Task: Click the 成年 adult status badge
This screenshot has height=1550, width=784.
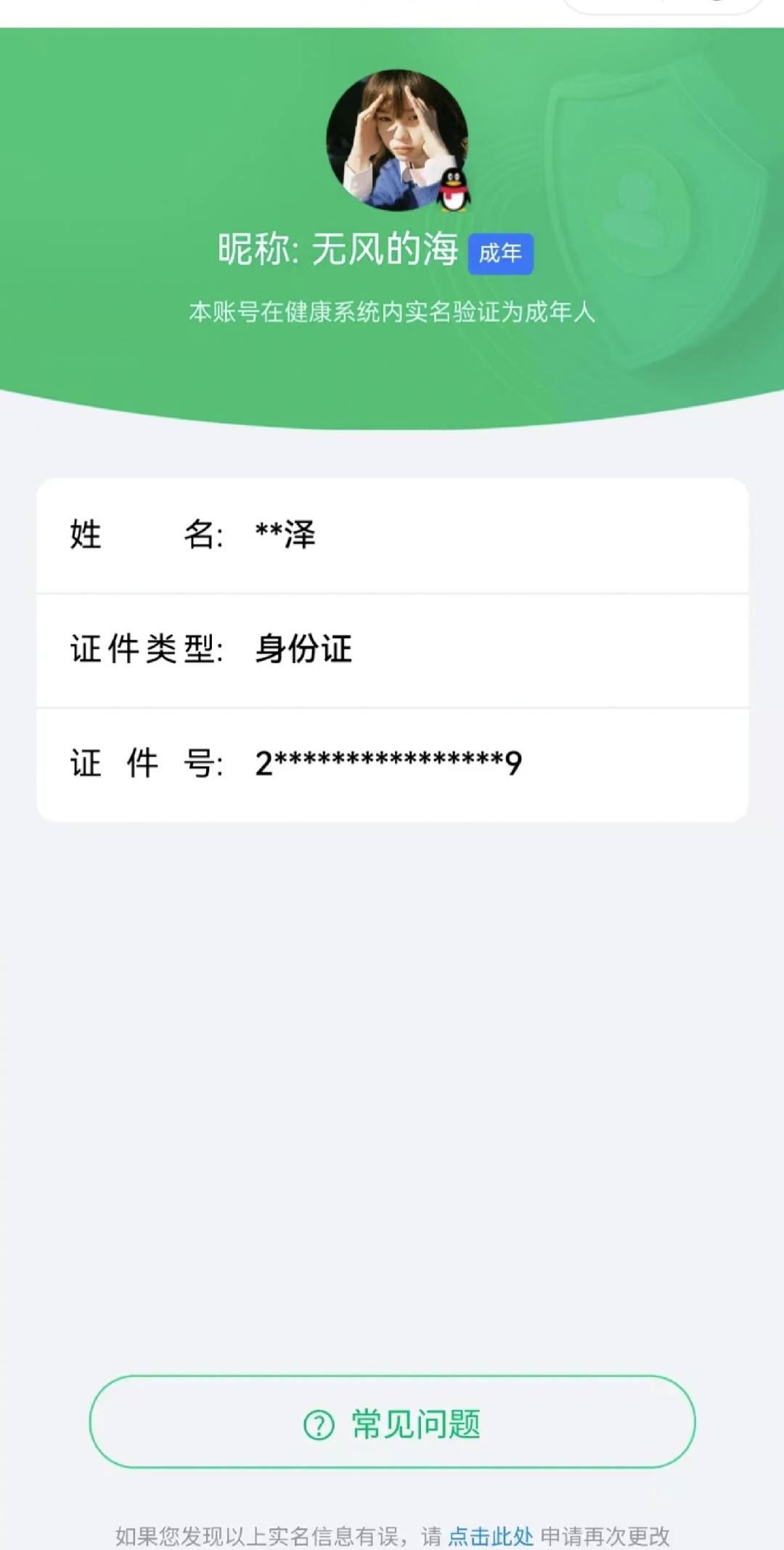Action: (502, 256)
